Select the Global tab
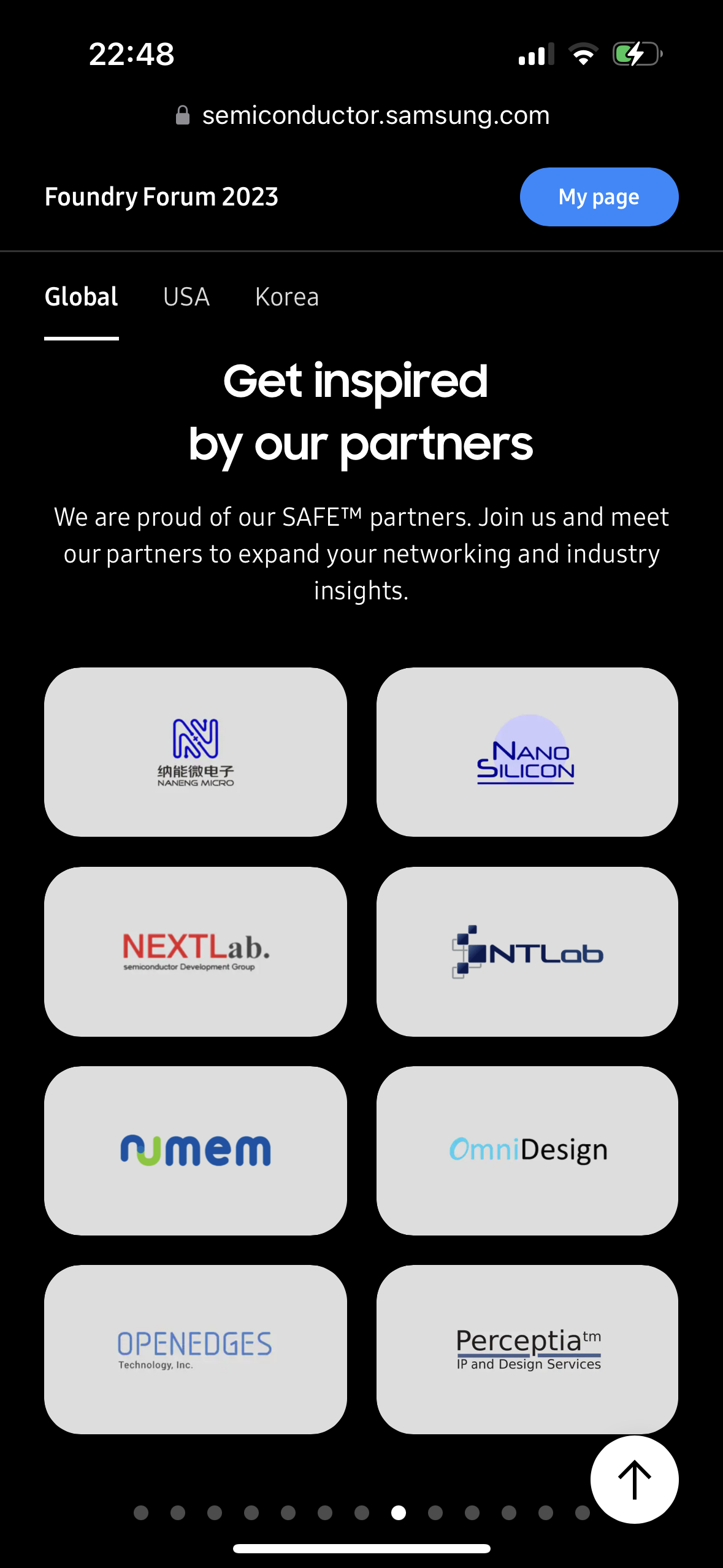723x1568 pixels. (82, 298)
